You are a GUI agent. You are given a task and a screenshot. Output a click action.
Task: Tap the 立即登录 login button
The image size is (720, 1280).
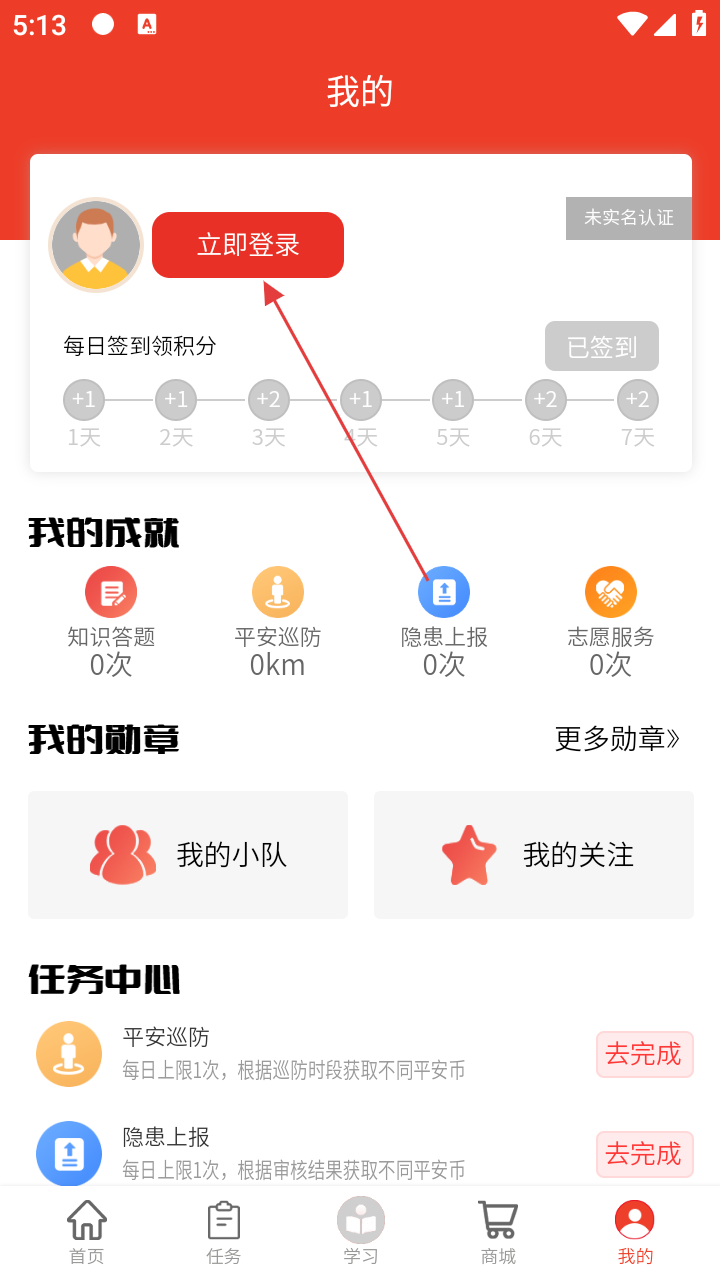(x=247, y=245)
